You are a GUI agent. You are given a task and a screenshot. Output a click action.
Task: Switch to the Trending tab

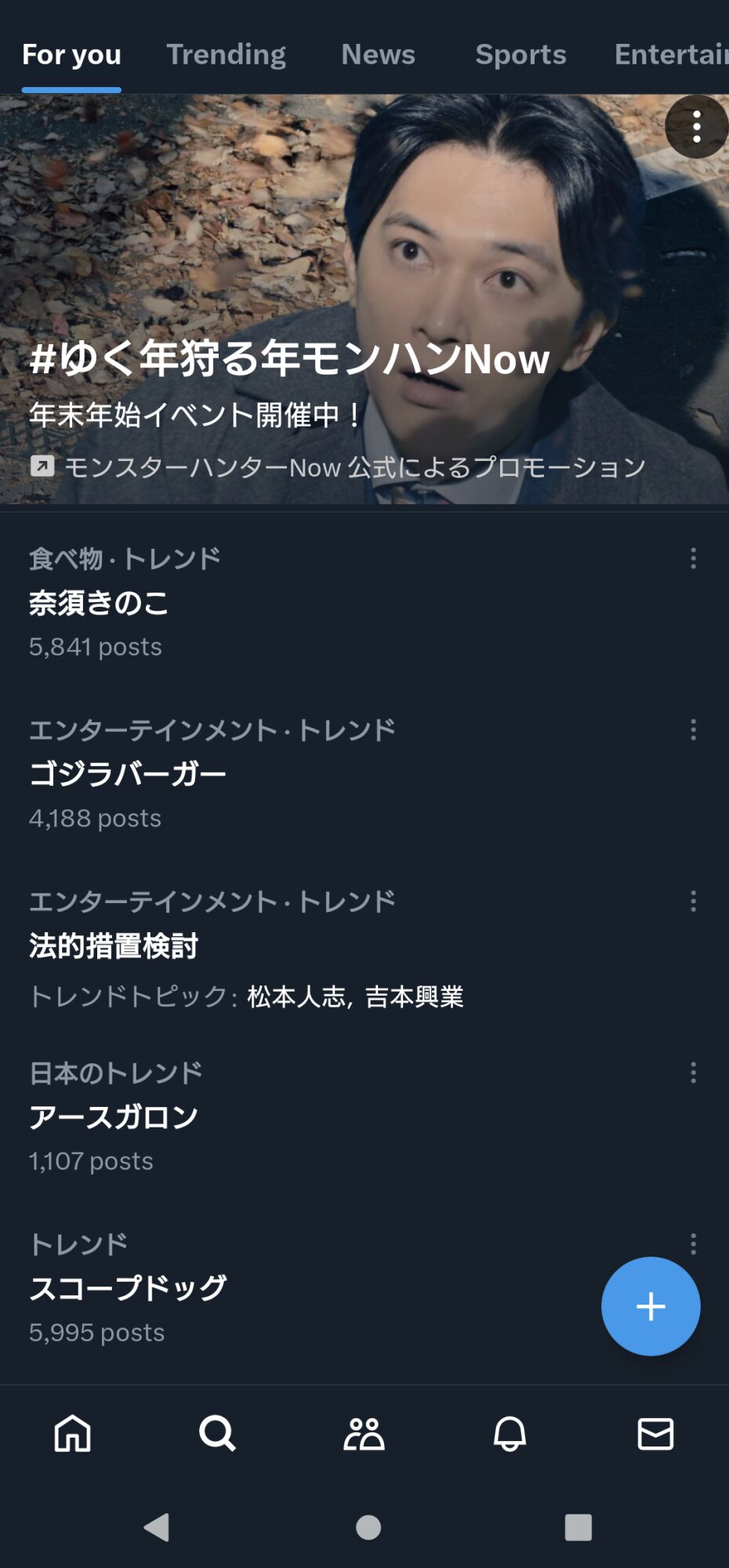pos(226,55)
